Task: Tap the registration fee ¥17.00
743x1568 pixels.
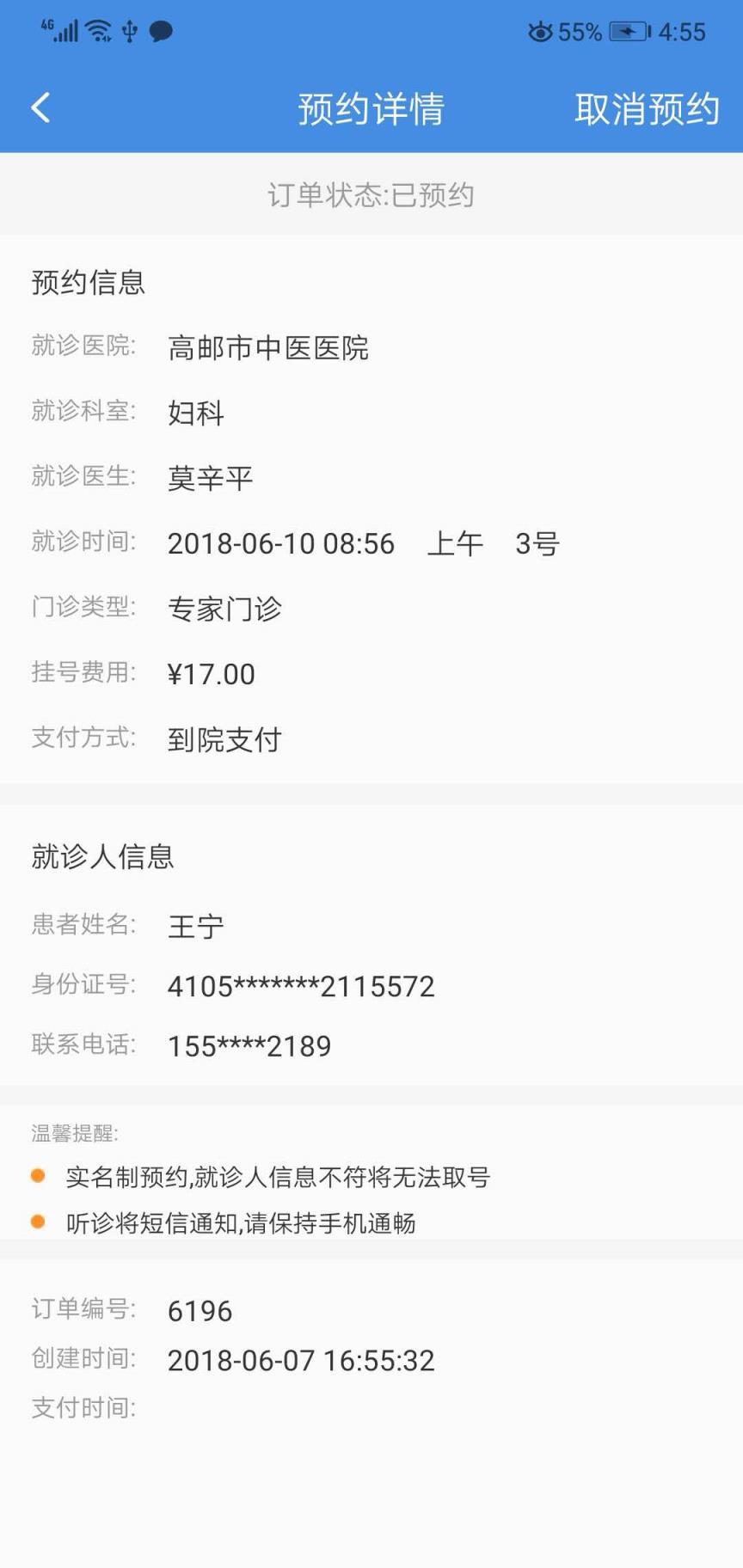Action: 211,673
